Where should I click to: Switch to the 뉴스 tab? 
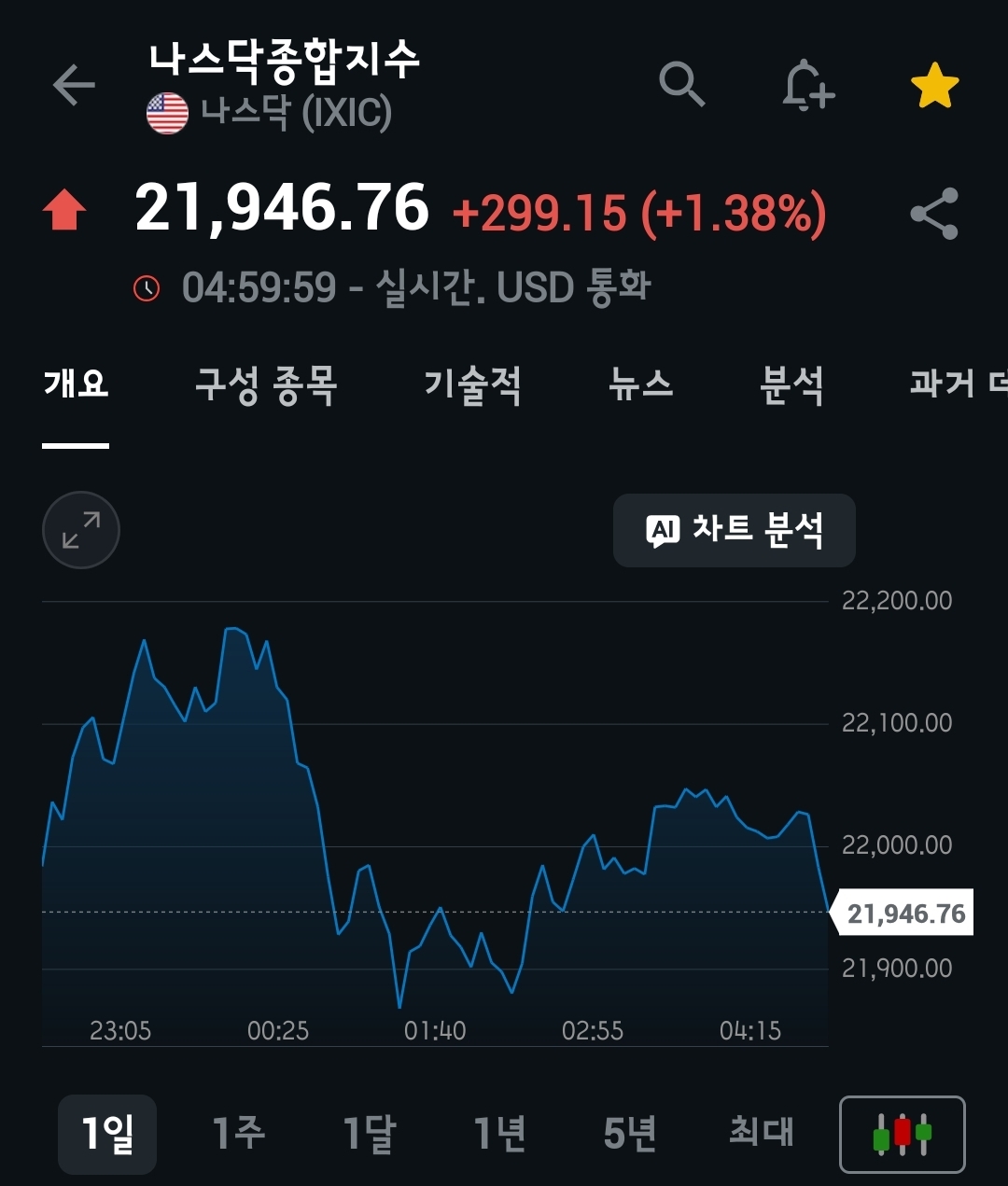click(640, 384)
